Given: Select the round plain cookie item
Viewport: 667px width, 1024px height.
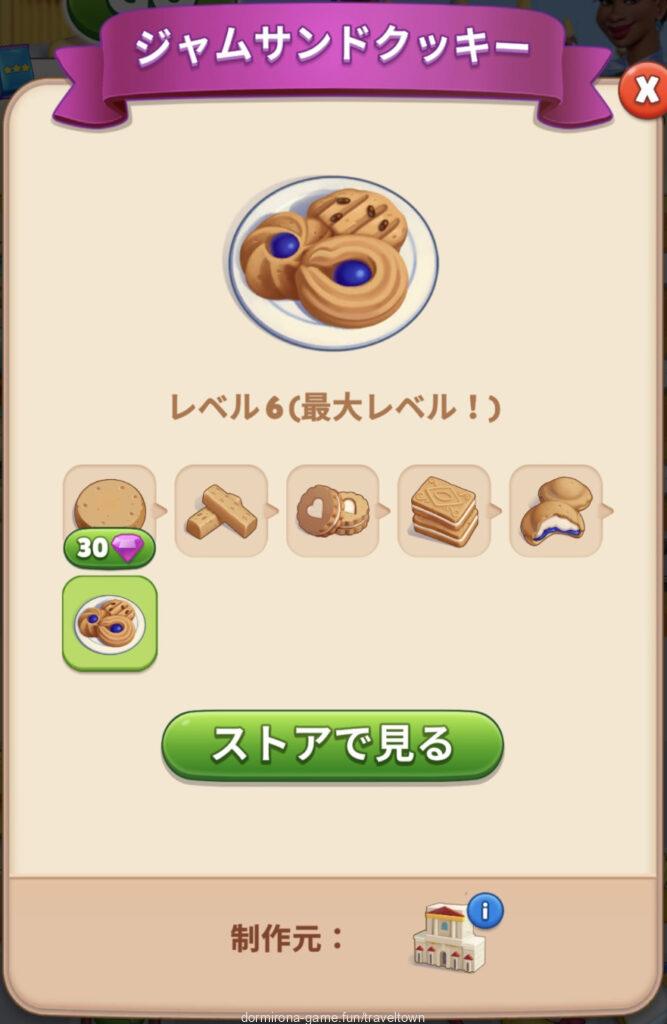Looking at the screenshot, I should pos(109,504).
